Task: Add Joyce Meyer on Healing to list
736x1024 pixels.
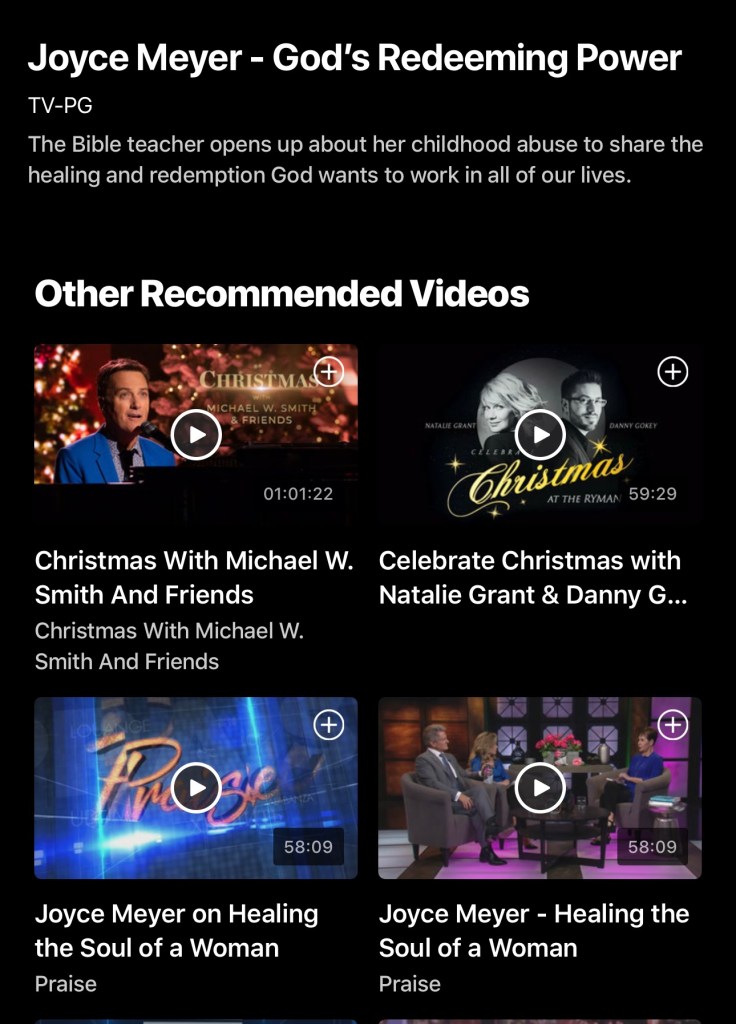Action: [x=329, y=725]
